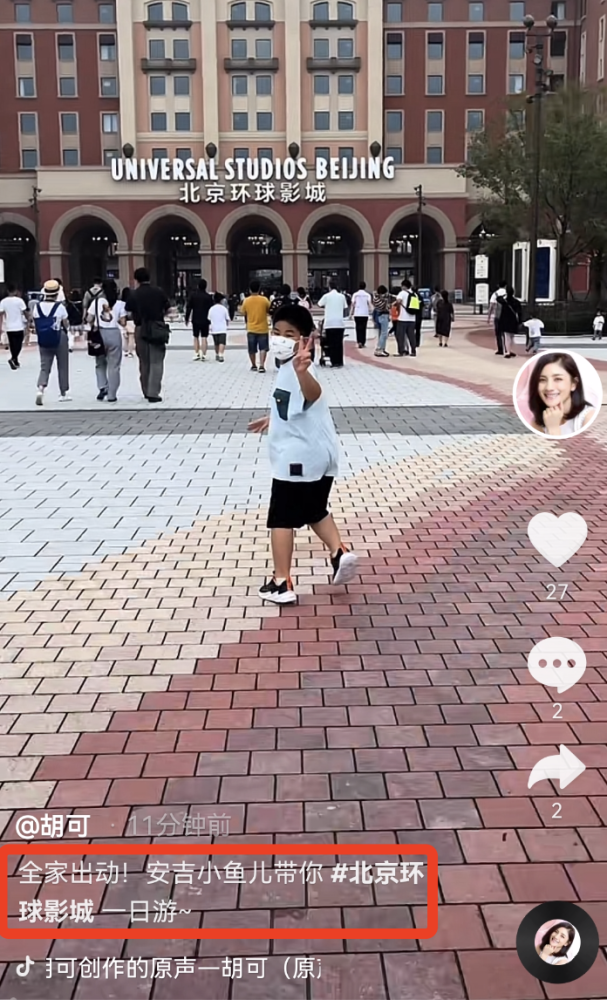Open the #北京环球影城 hashtag

378,874
